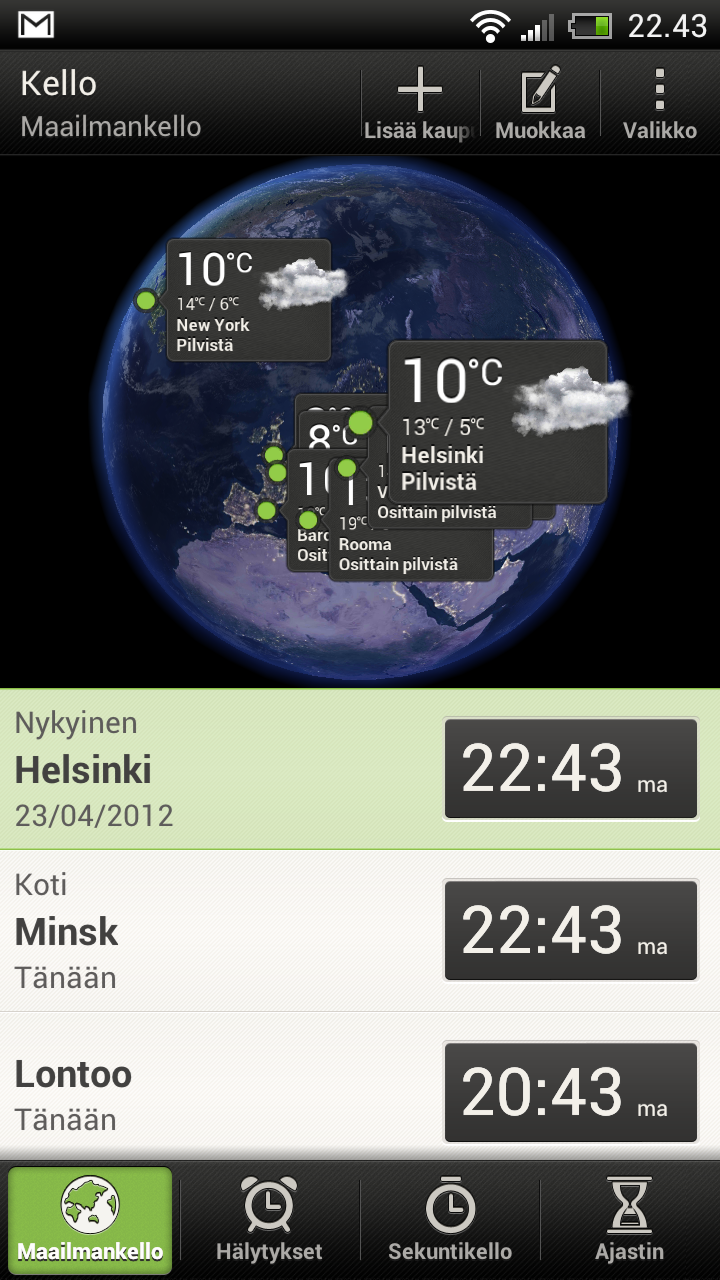Viewport: 720px width, 1280px height.
Task: Show the Ajastin timer tab
Action: click(x=630, y=1220)
